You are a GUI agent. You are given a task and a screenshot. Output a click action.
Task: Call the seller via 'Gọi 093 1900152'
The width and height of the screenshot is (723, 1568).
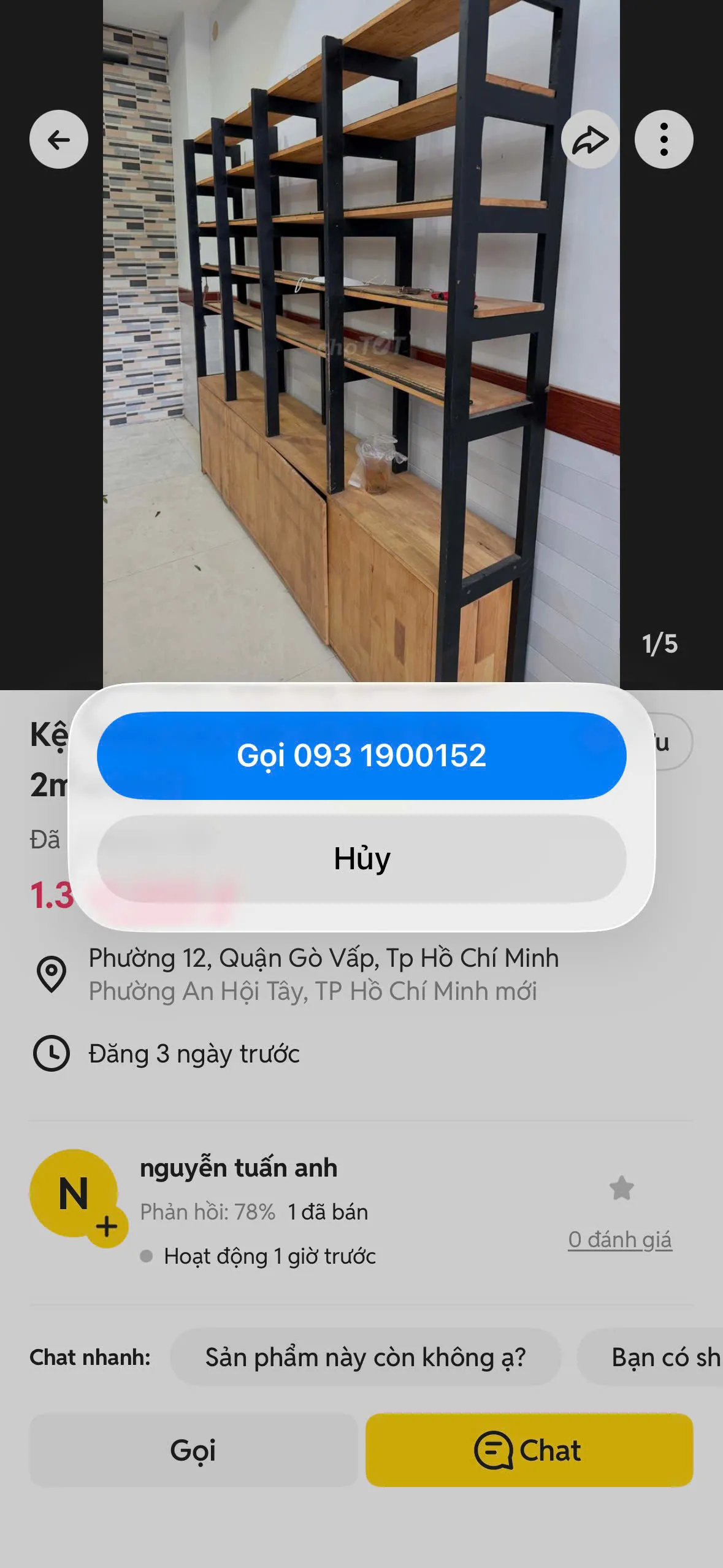(361, 757)
